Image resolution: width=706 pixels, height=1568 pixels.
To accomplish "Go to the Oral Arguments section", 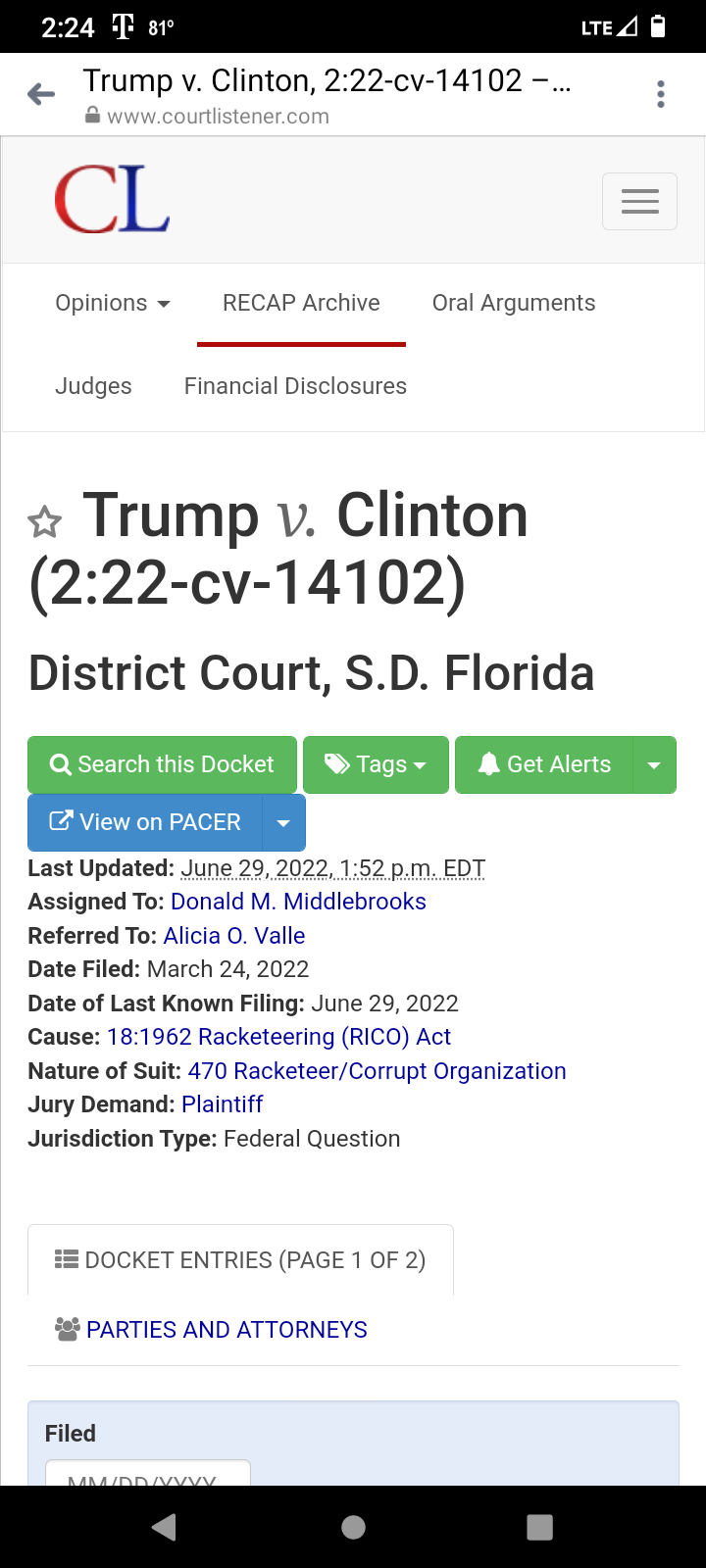I will click(x=514, y=303).
